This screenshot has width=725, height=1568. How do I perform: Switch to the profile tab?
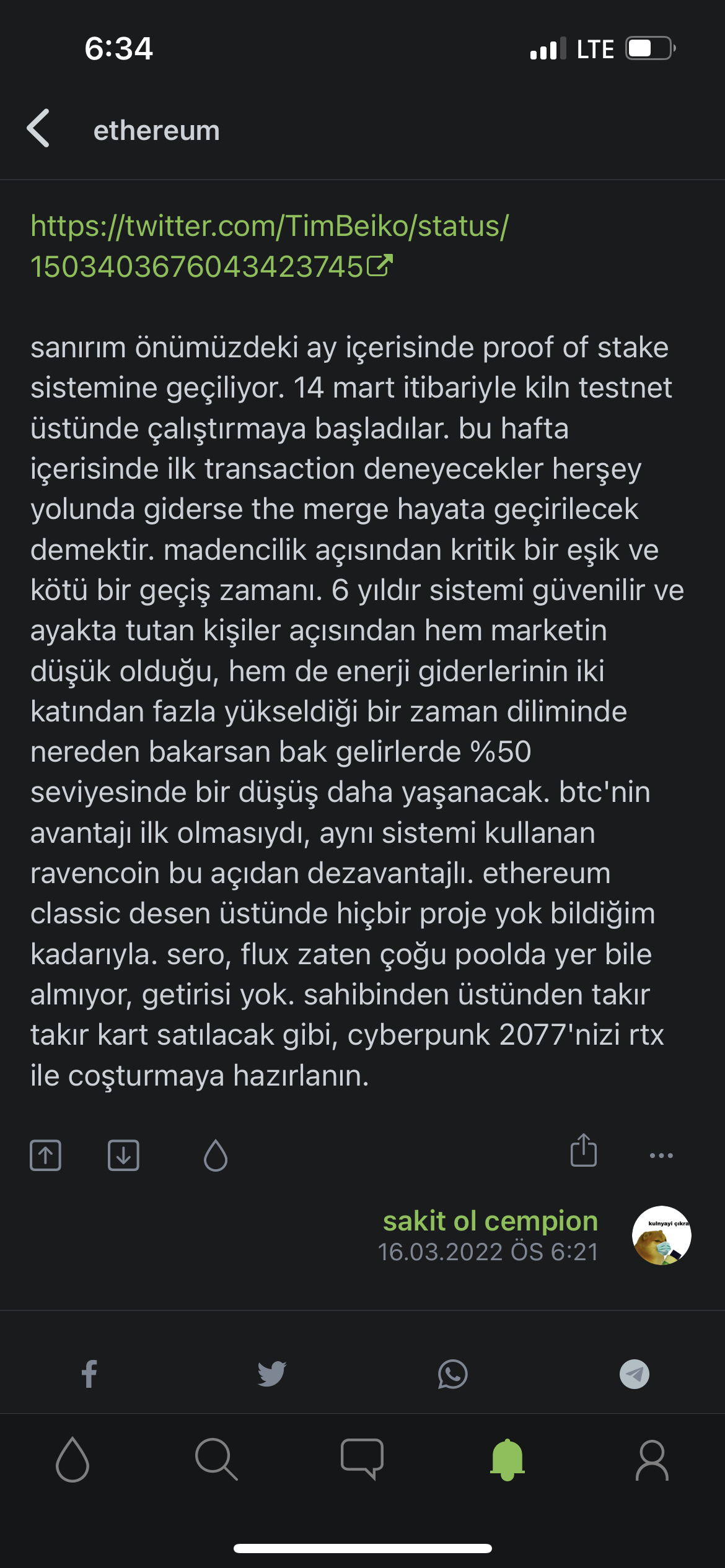652,1460
